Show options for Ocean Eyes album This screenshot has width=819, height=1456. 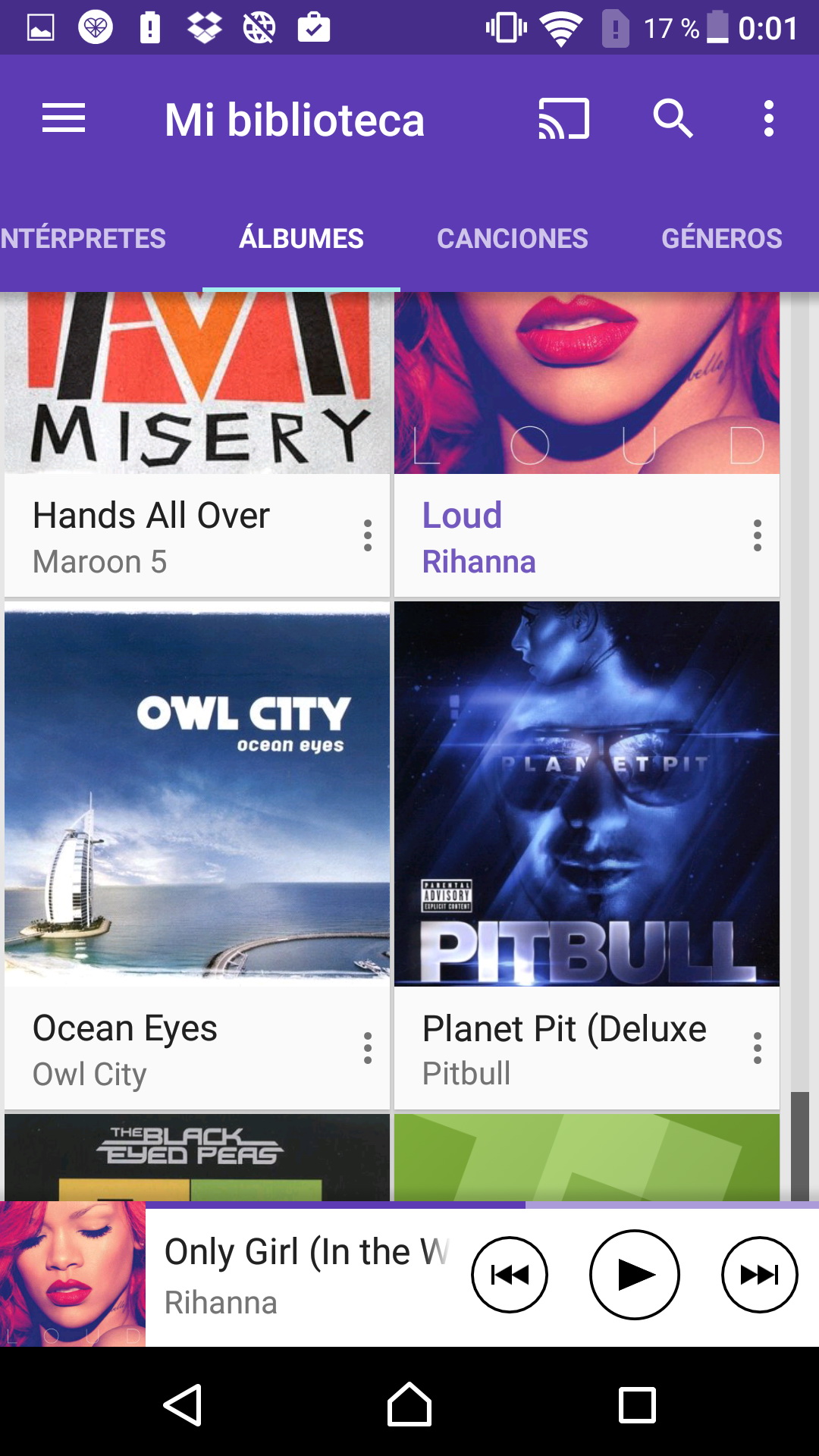point(368,1048)
